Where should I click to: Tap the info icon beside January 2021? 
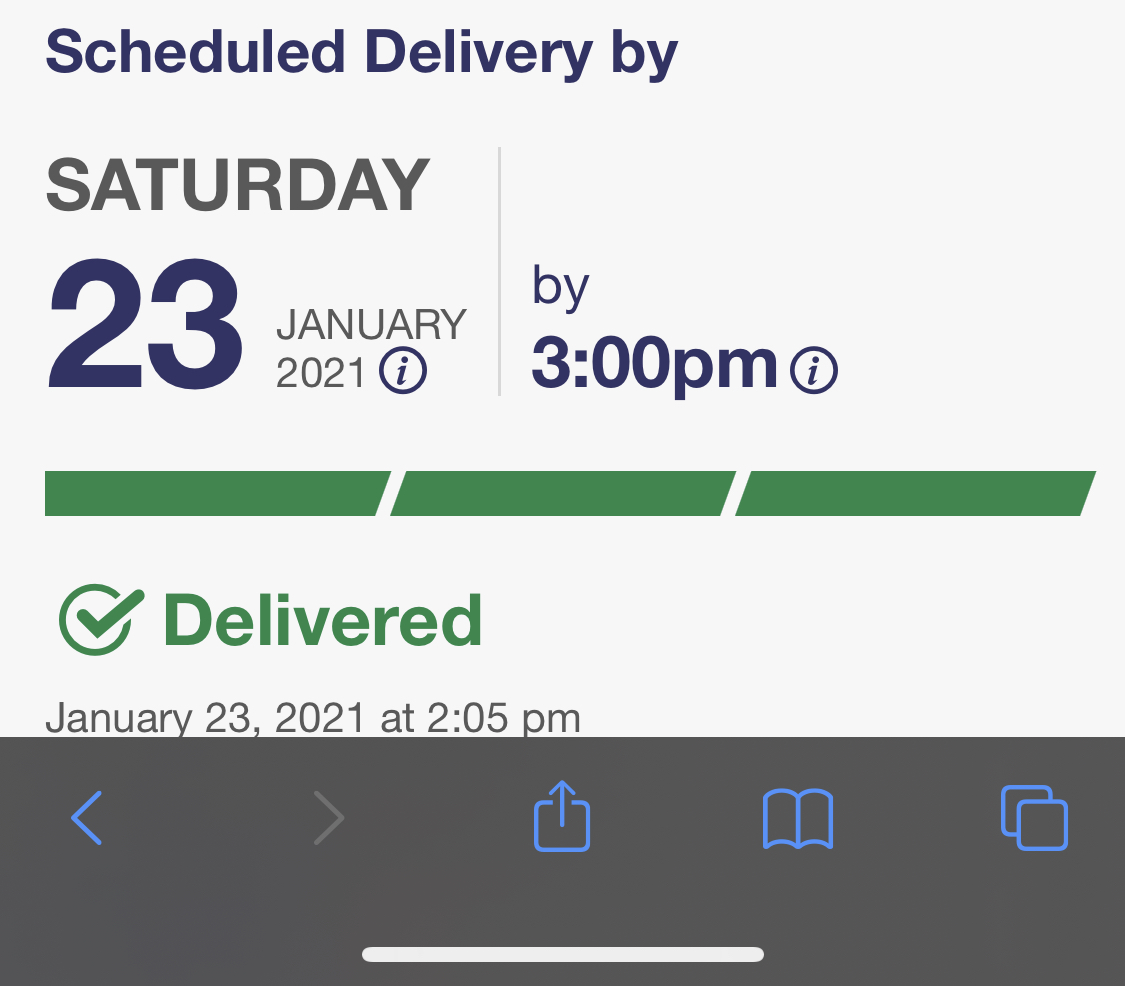[x=403, y=372]
